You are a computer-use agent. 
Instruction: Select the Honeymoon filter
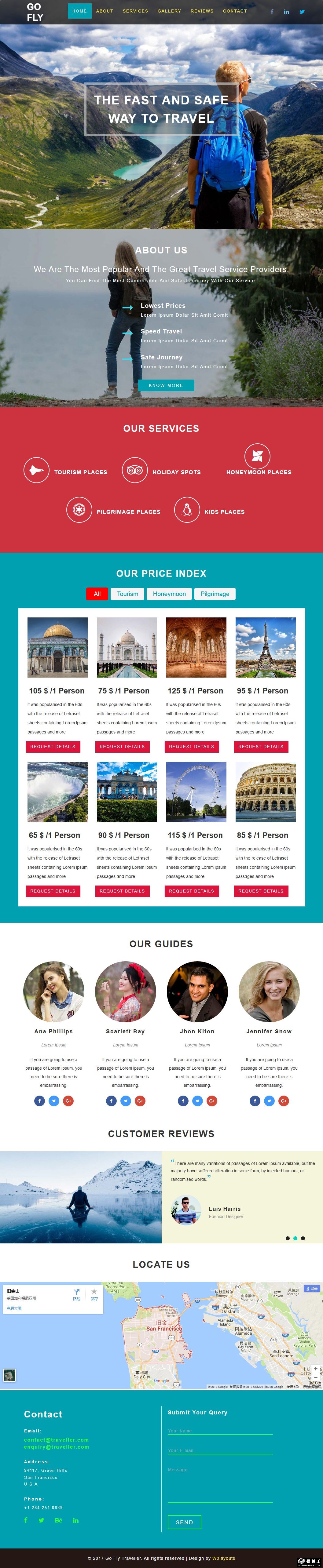point(169,594)
